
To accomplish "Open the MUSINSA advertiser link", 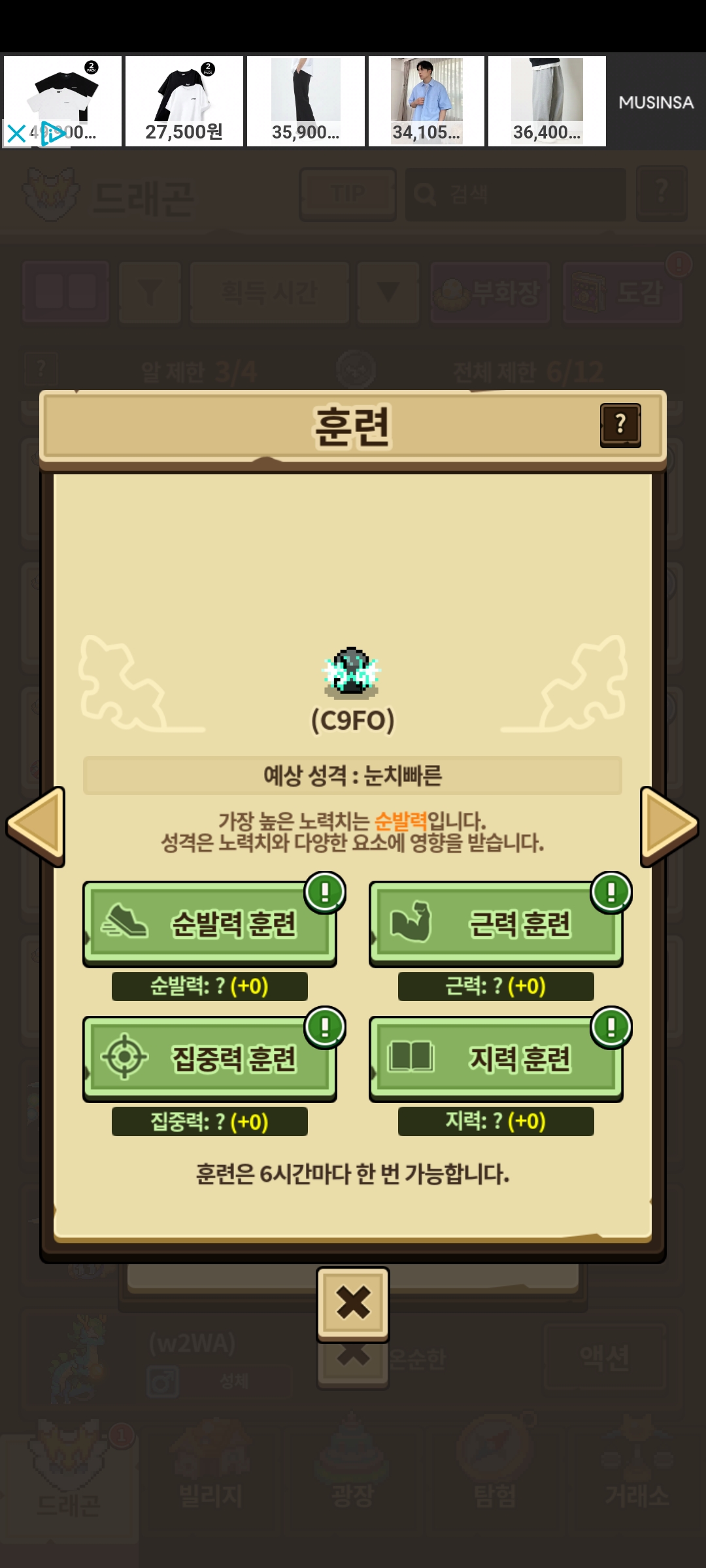I will pos(656,103).
